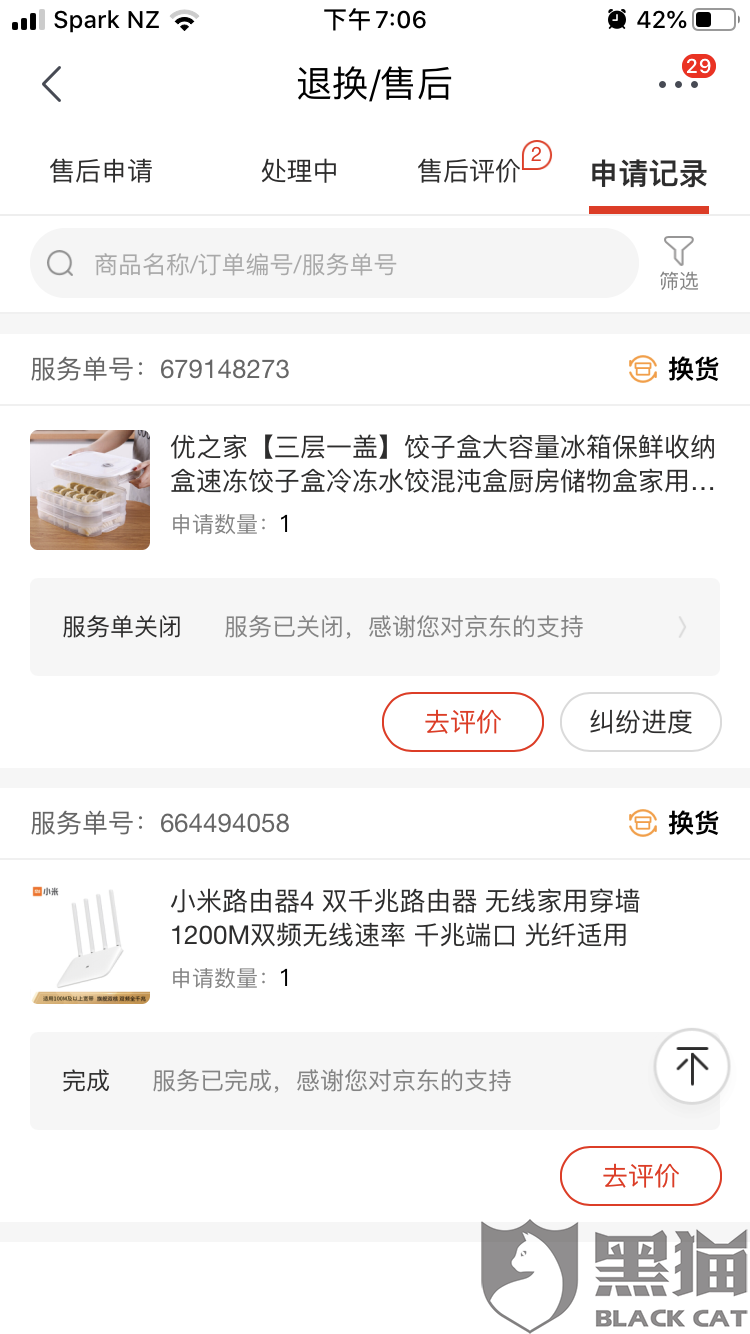Check 纠纷进度 for the 饺子盒 order
Screen dimensions: 750x1334
640,721
